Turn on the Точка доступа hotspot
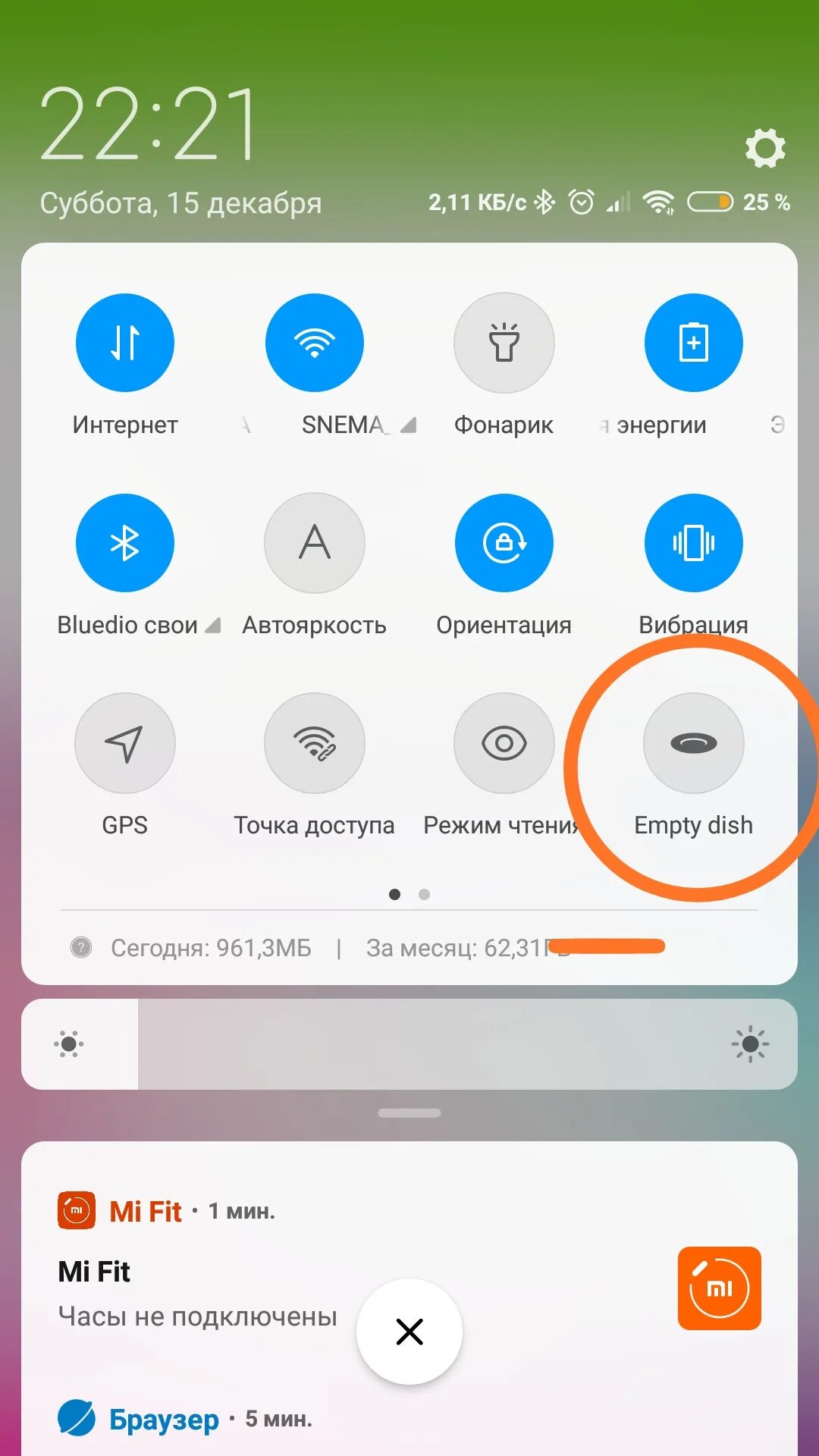Screen dimensions: 819x1456 315,743
